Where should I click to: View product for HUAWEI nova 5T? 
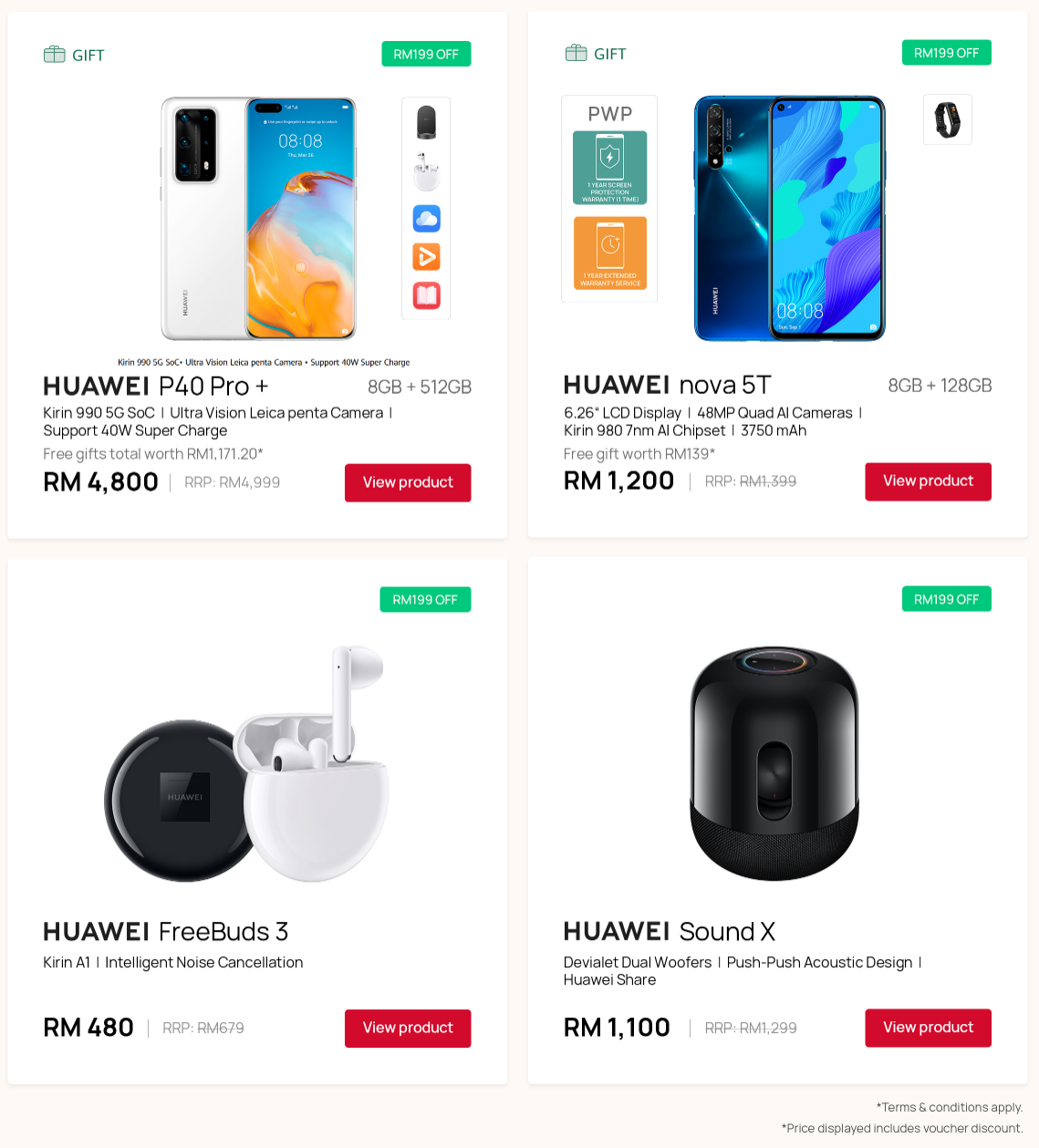928,481
